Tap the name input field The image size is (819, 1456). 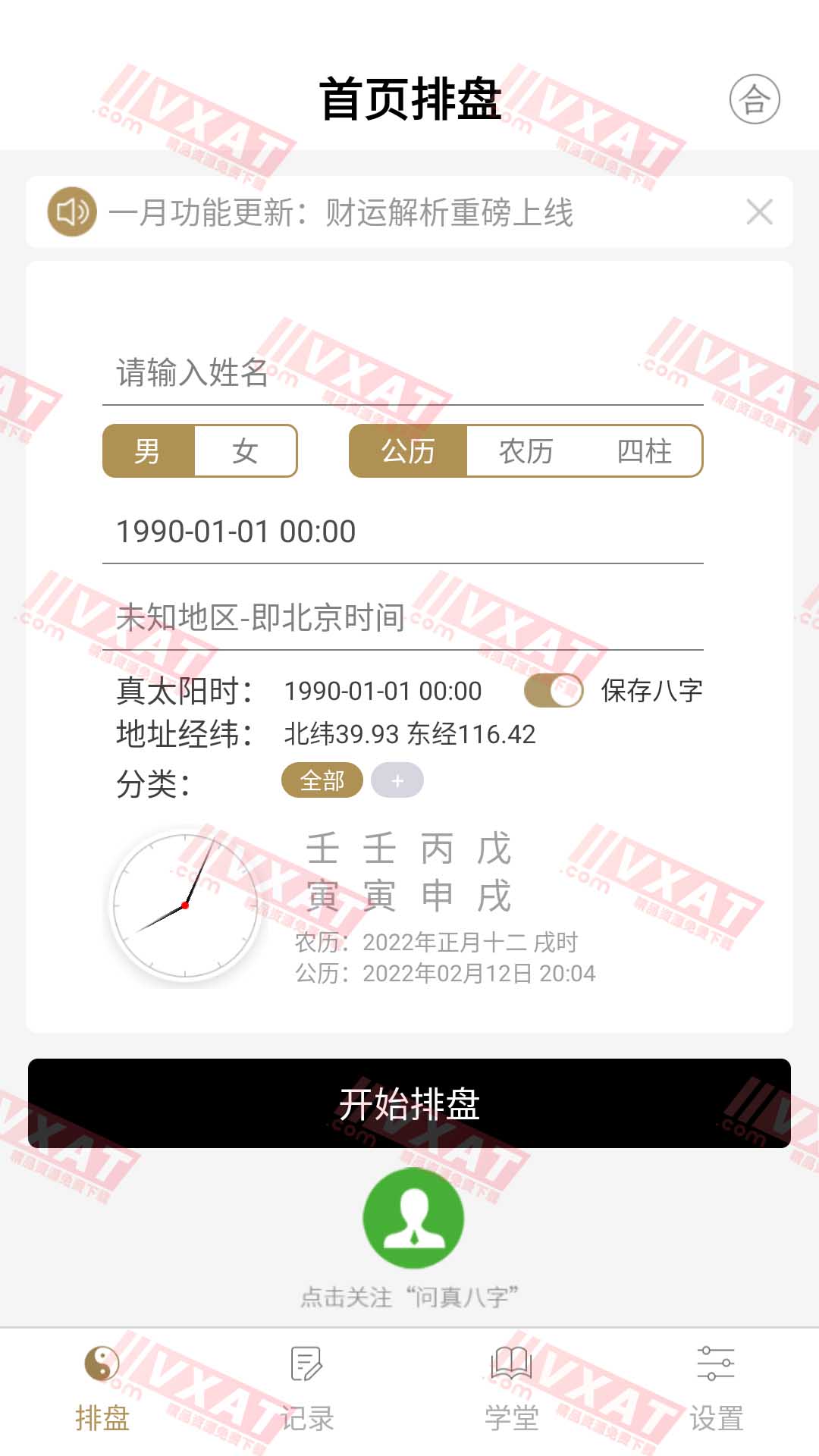(403, 372)
